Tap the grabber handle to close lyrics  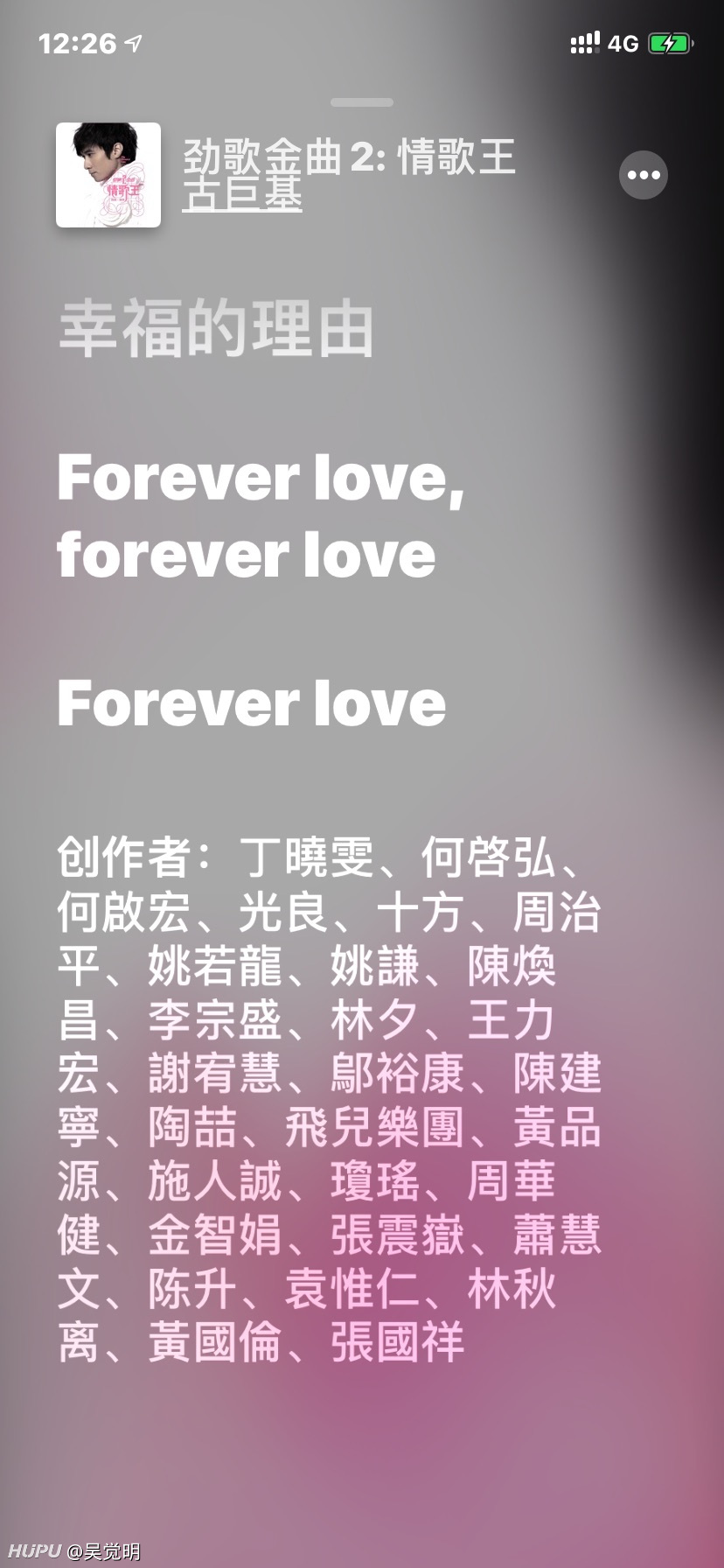[362, 102]
